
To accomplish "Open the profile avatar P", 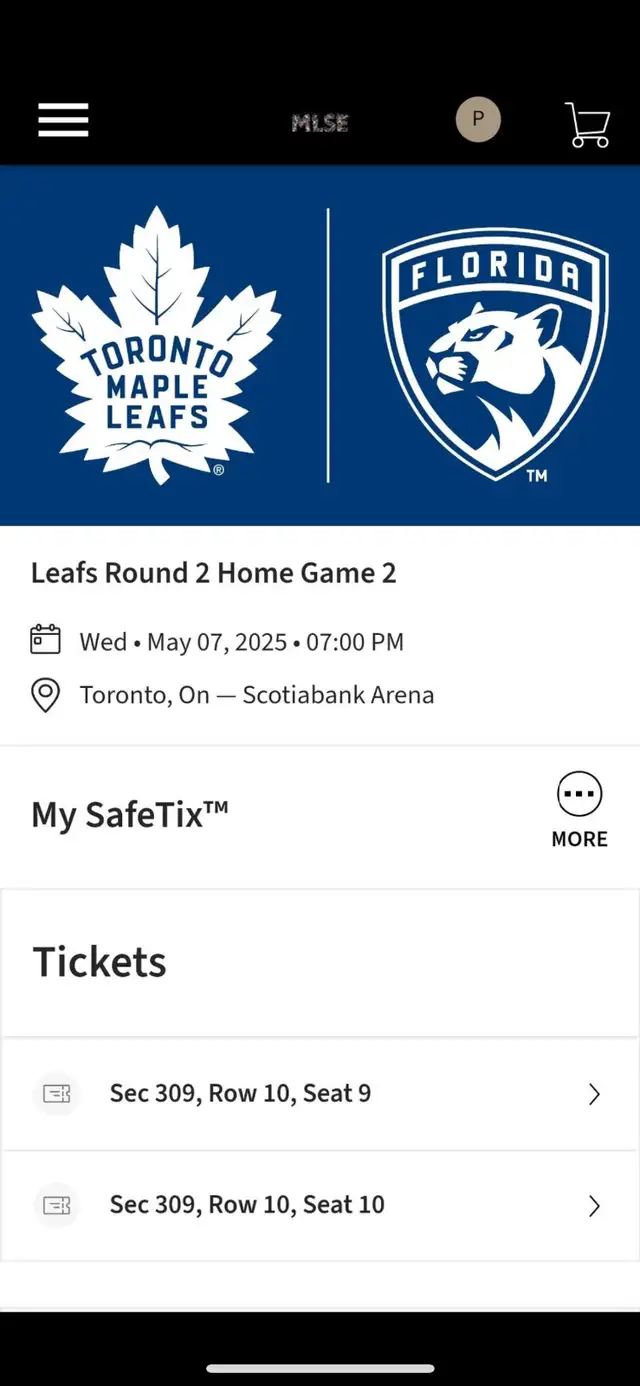I will [x=478, y=120].
